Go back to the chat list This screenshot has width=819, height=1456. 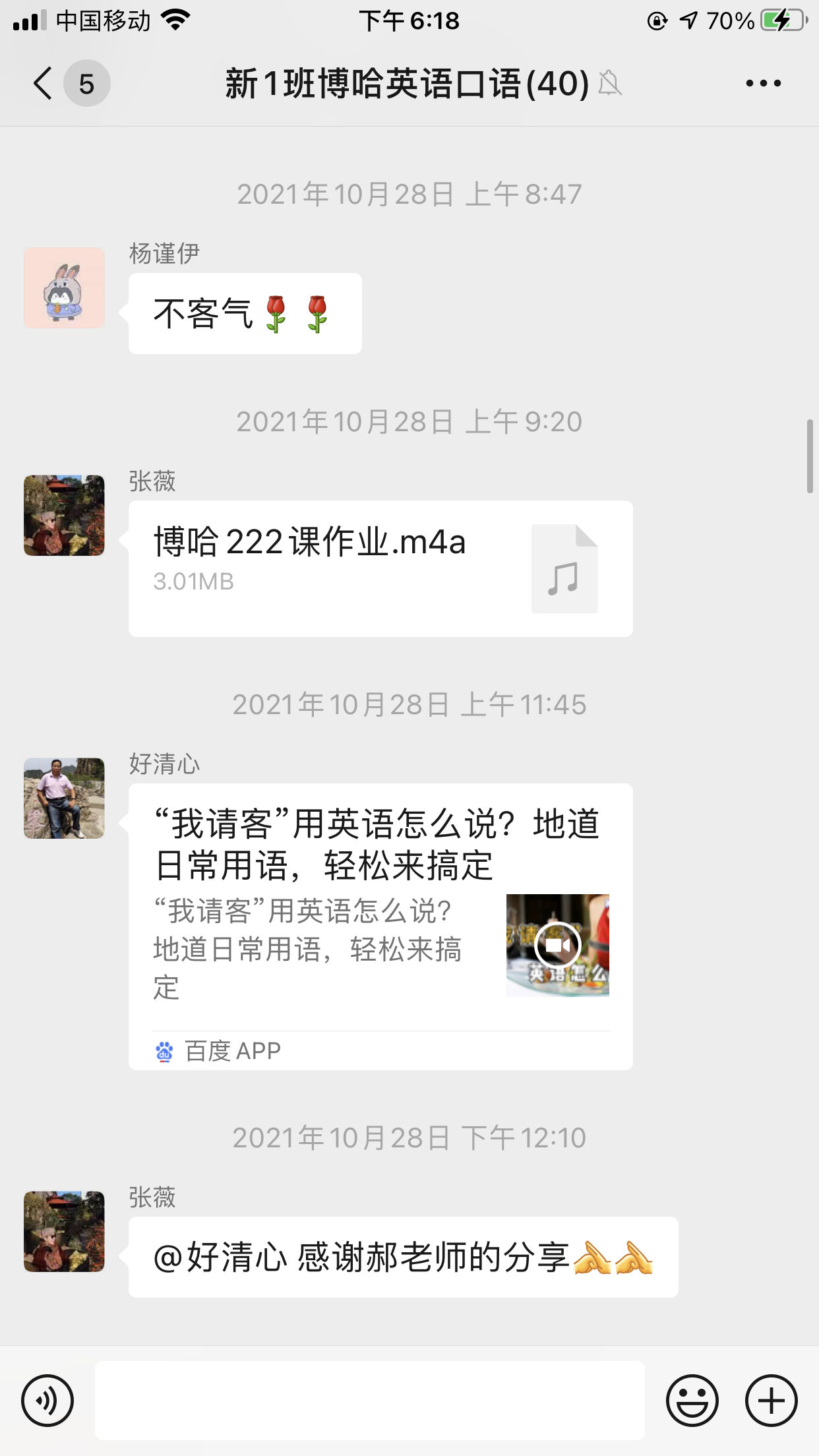coord(44,84)
